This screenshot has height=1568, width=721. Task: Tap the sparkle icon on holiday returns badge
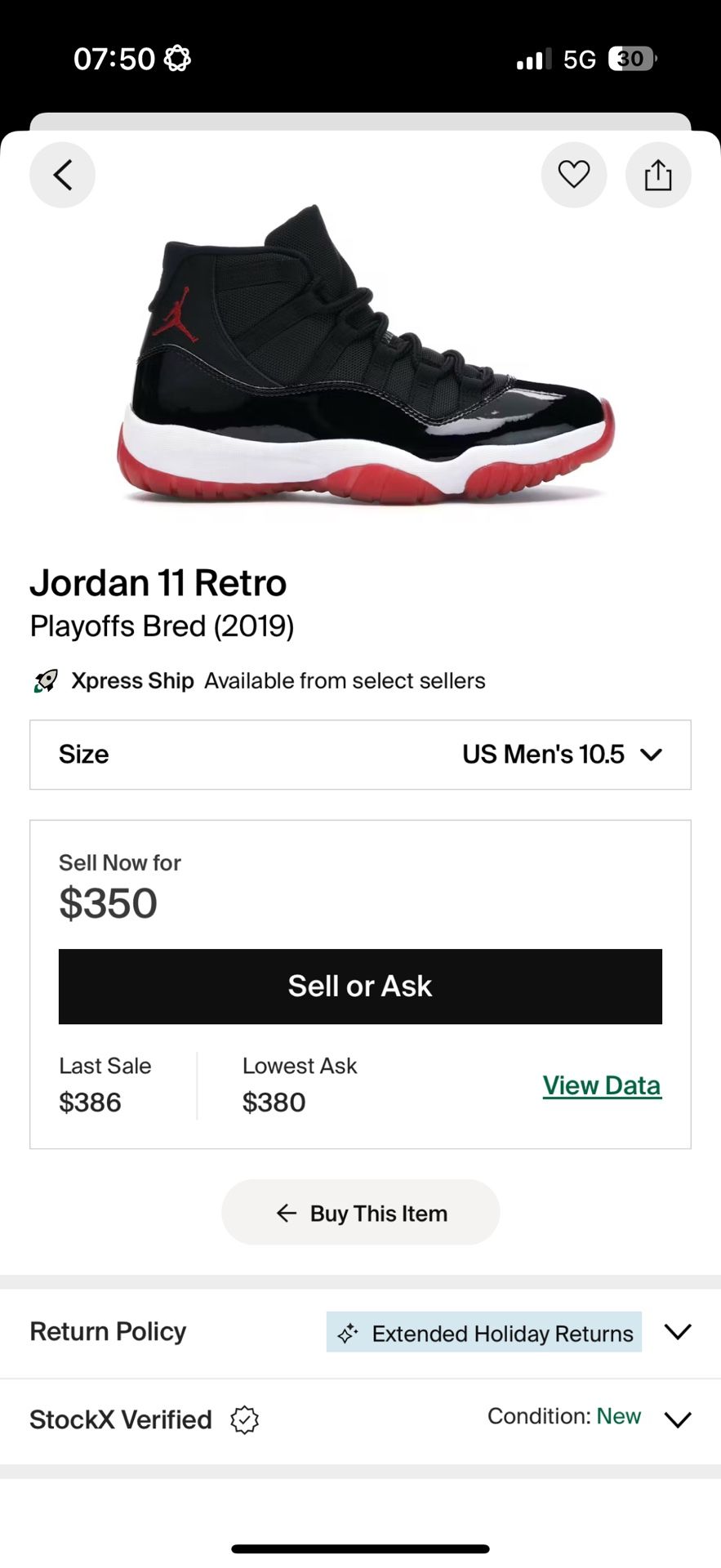tap(349, 1331)
